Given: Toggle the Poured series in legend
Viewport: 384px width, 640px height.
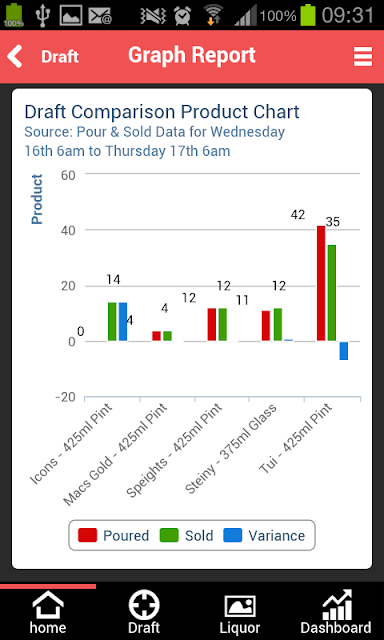Looking at the screenshot, I should (x=113, y=535).
